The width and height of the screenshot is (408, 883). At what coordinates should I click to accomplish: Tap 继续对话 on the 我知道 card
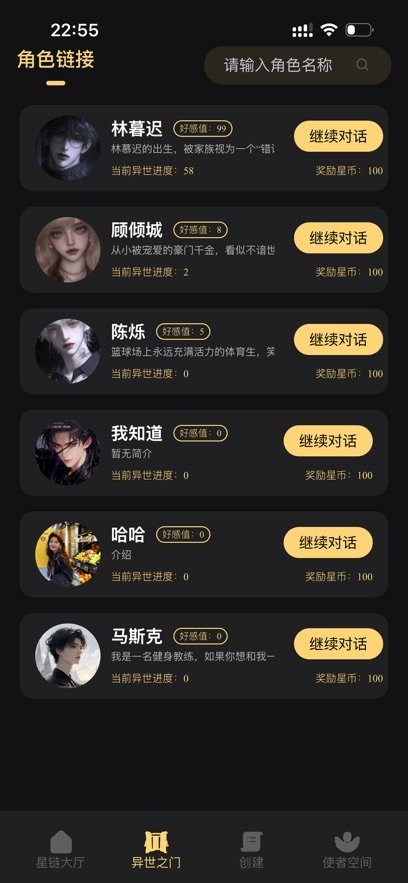[x=328, y=441]
